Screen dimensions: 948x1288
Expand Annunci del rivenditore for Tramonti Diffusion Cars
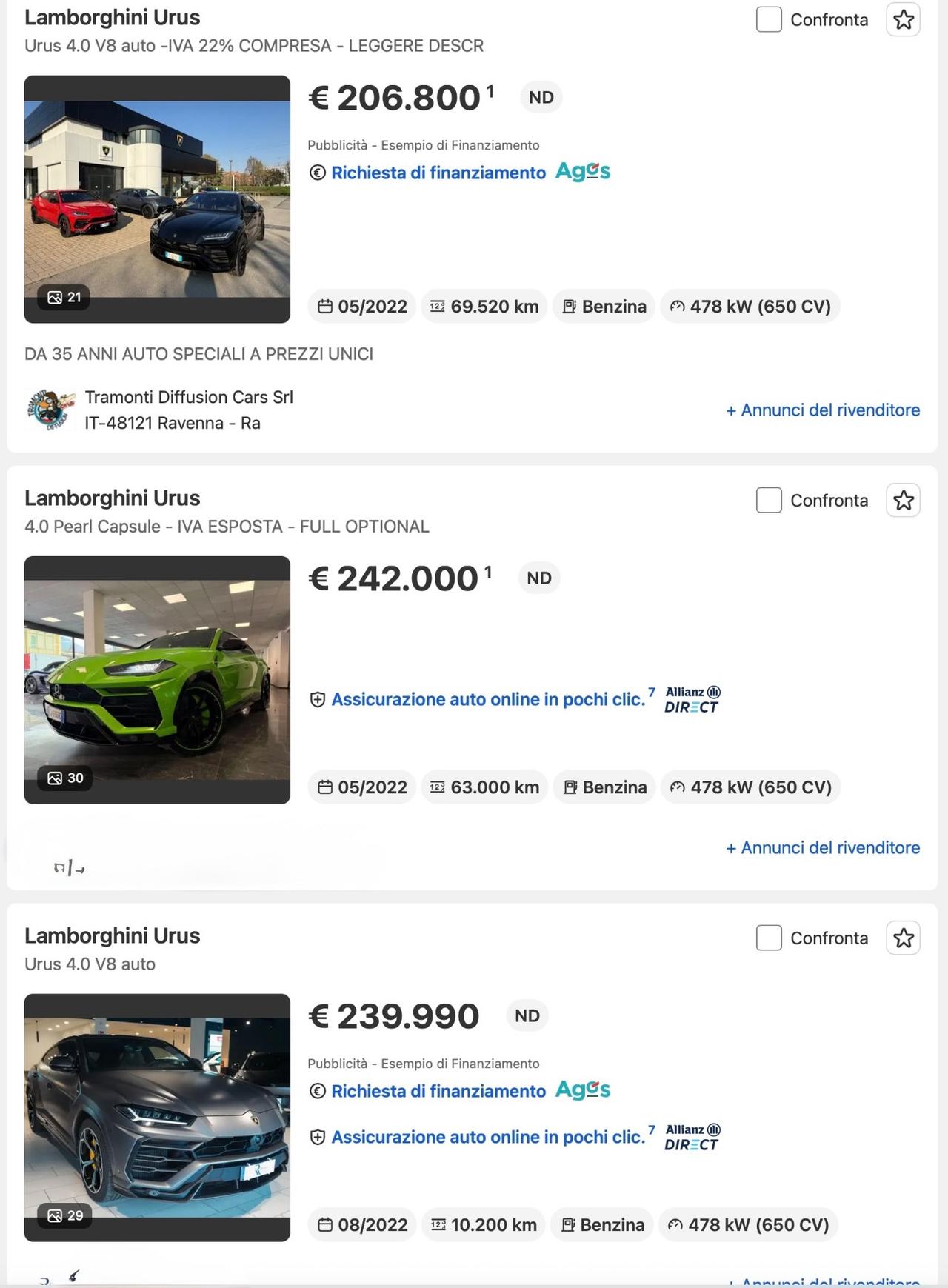pos(822,410)
